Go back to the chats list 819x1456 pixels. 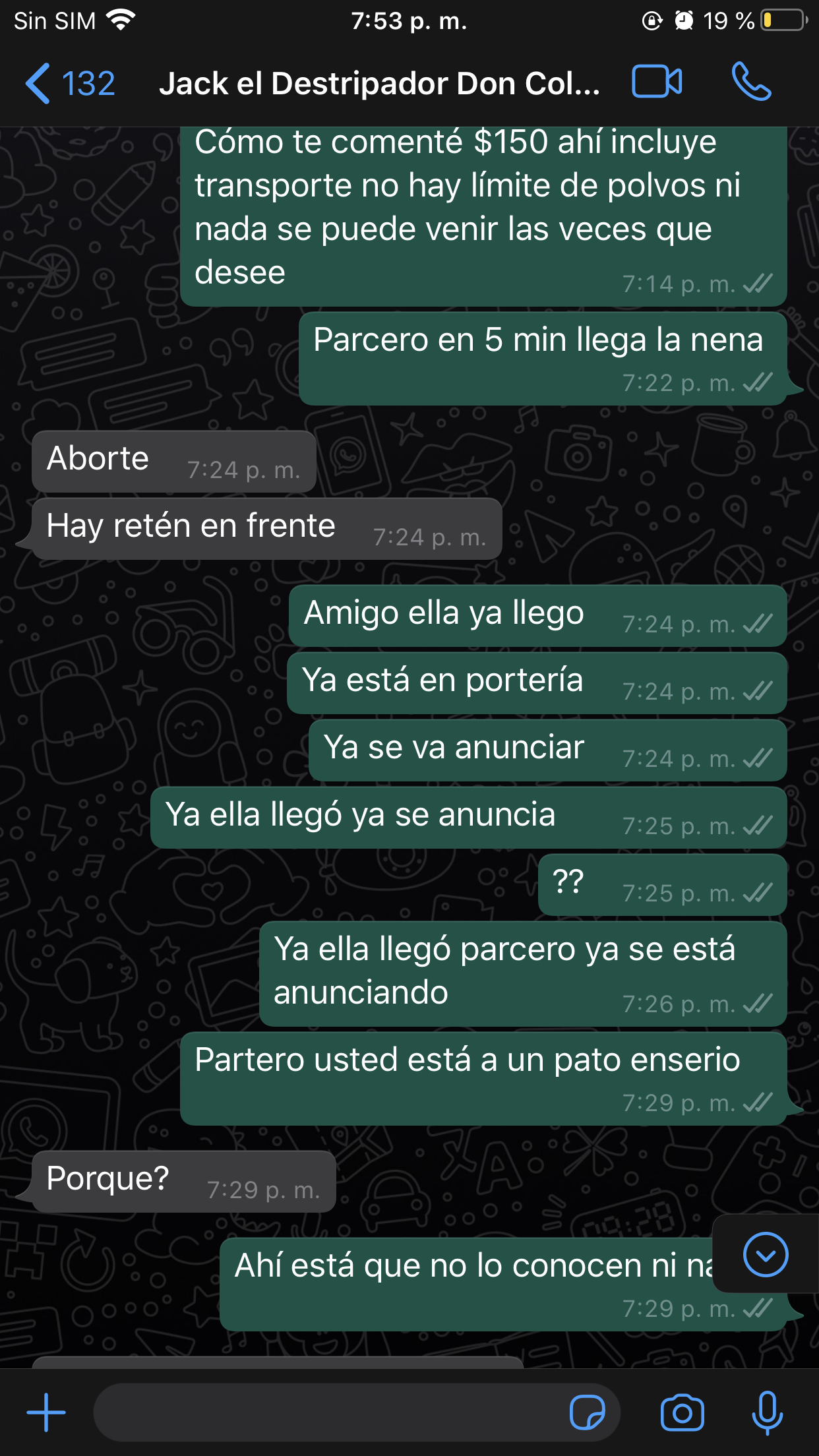tap(69, 84)
